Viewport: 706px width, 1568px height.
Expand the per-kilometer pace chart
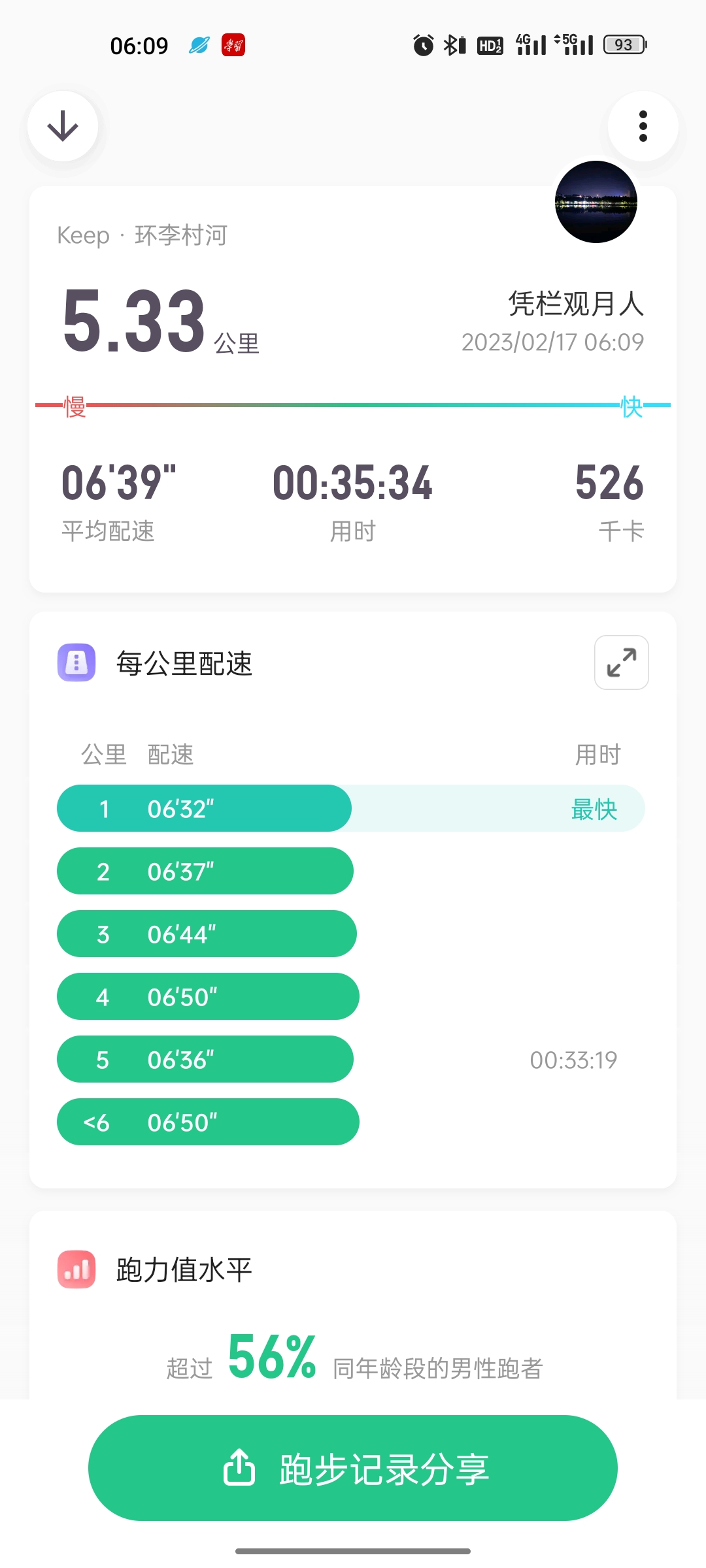pos(621,662)
